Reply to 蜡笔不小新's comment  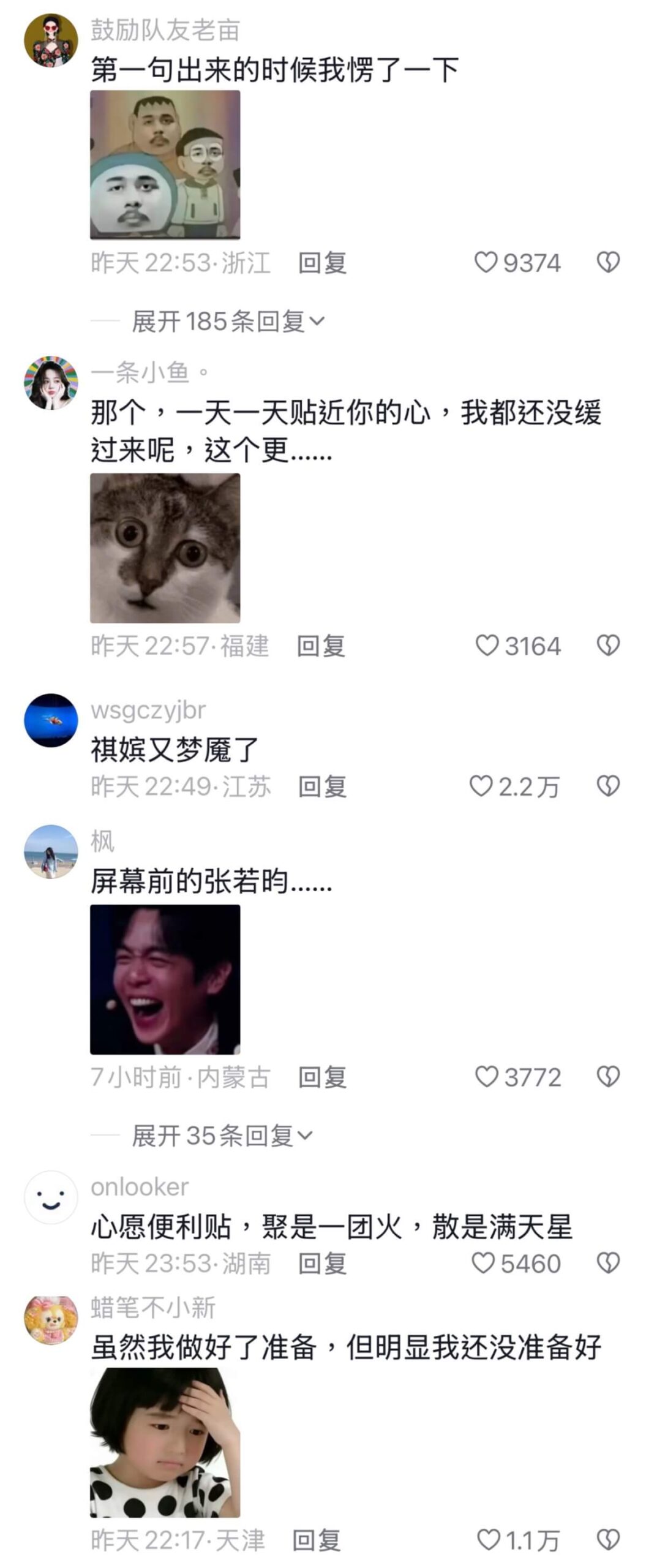point(316,1540)
